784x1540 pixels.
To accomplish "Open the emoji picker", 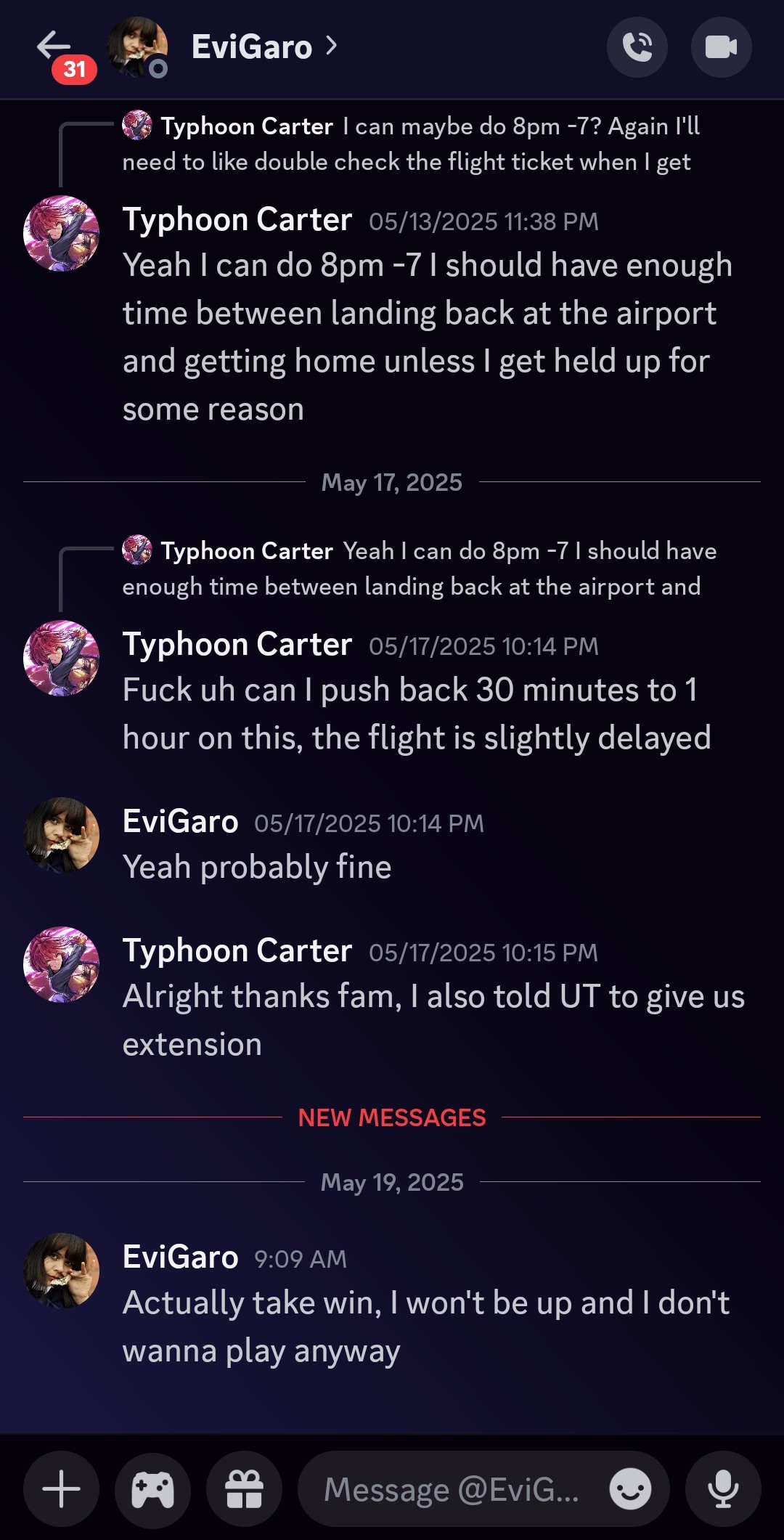I will coord(629,1489).
